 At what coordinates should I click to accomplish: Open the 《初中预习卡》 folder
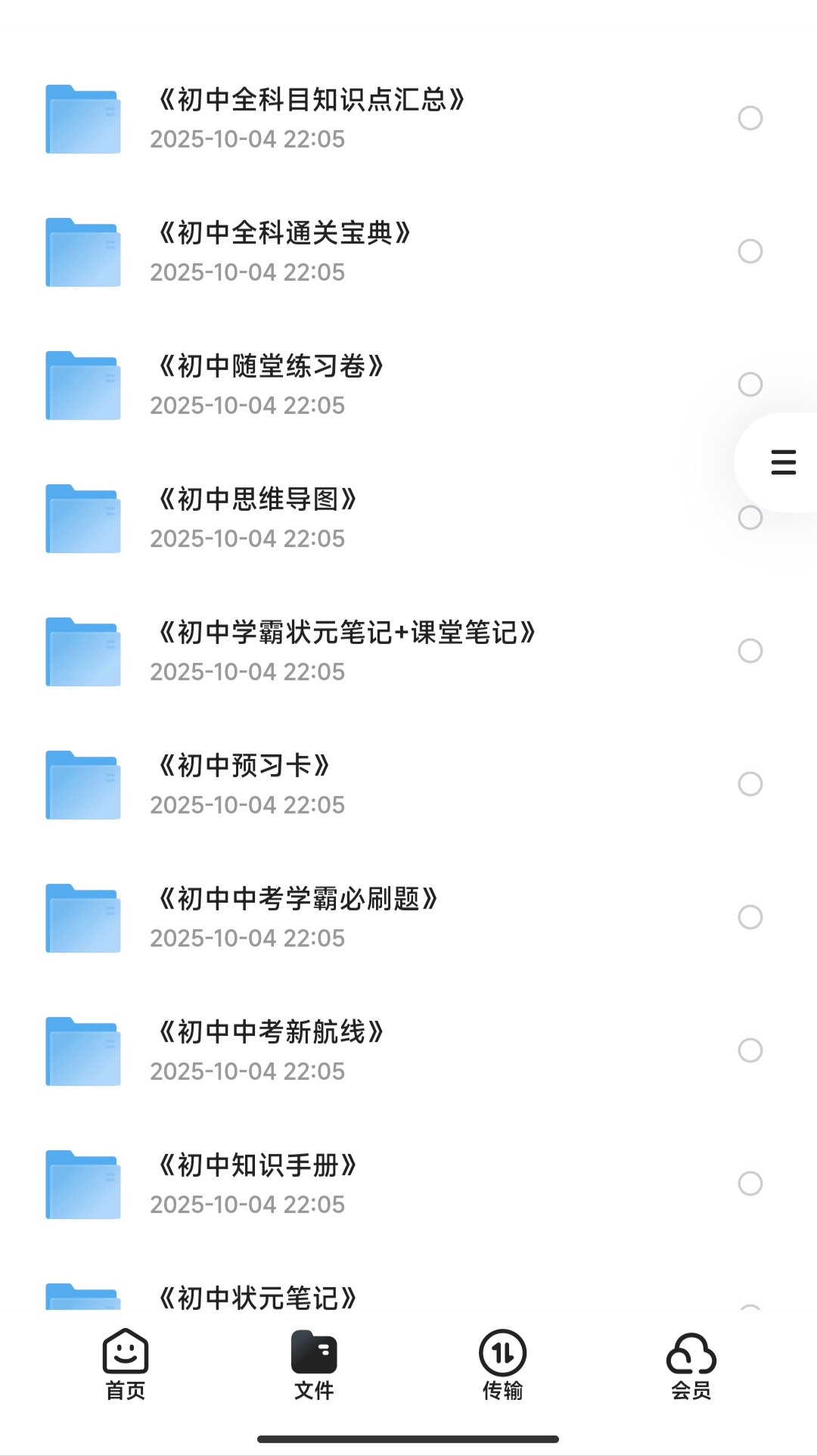[243, 784]
